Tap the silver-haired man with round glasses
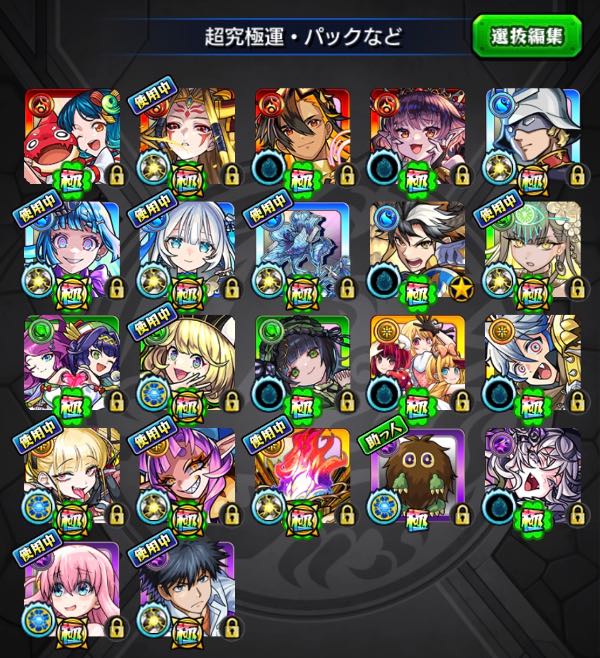Screen dimensions: 600x658 (x=532, y=363)
